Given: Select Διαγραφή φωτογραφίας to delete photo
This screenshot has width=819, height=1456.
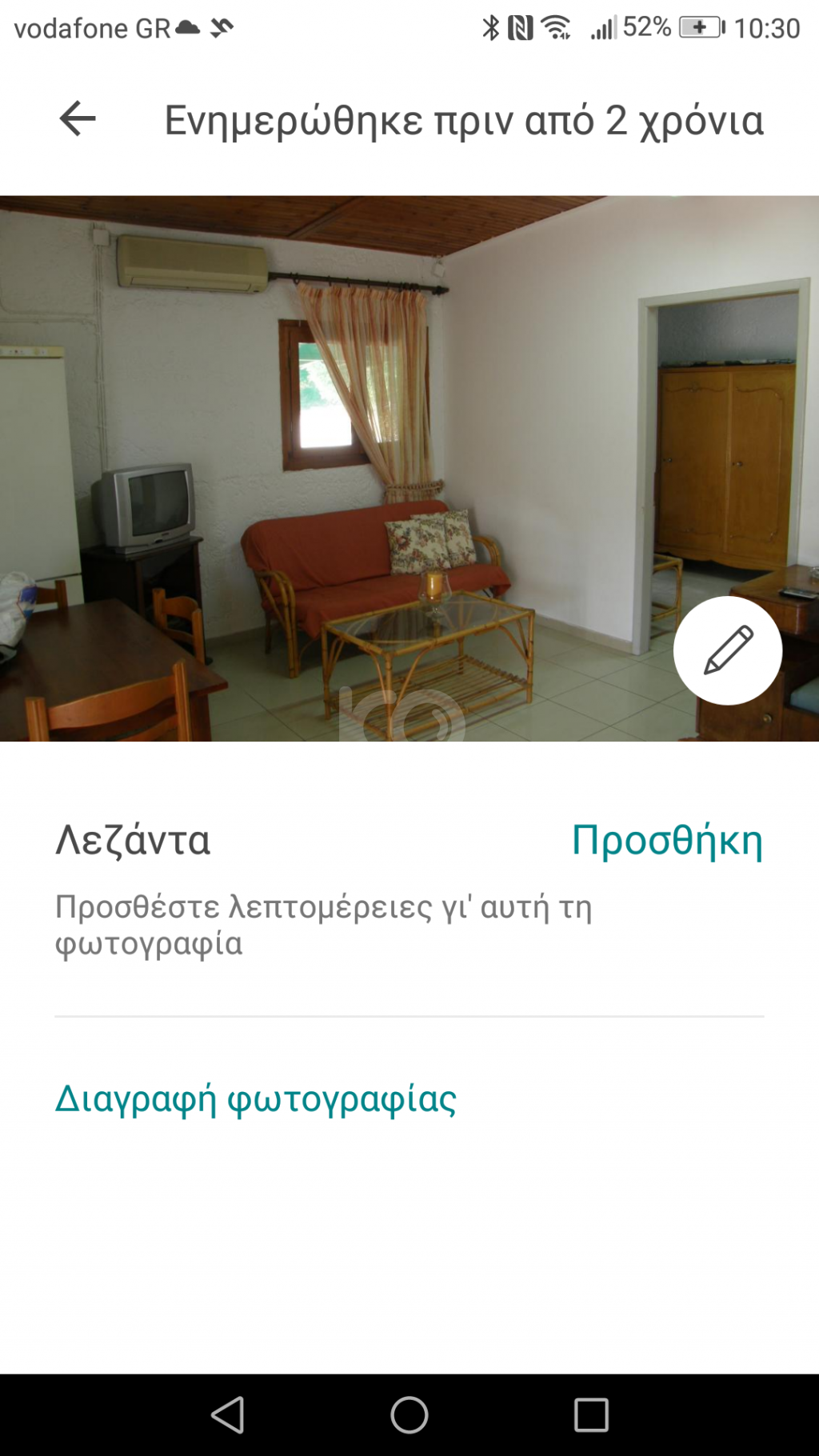Looking at the screenshot, I should 255,1099.
